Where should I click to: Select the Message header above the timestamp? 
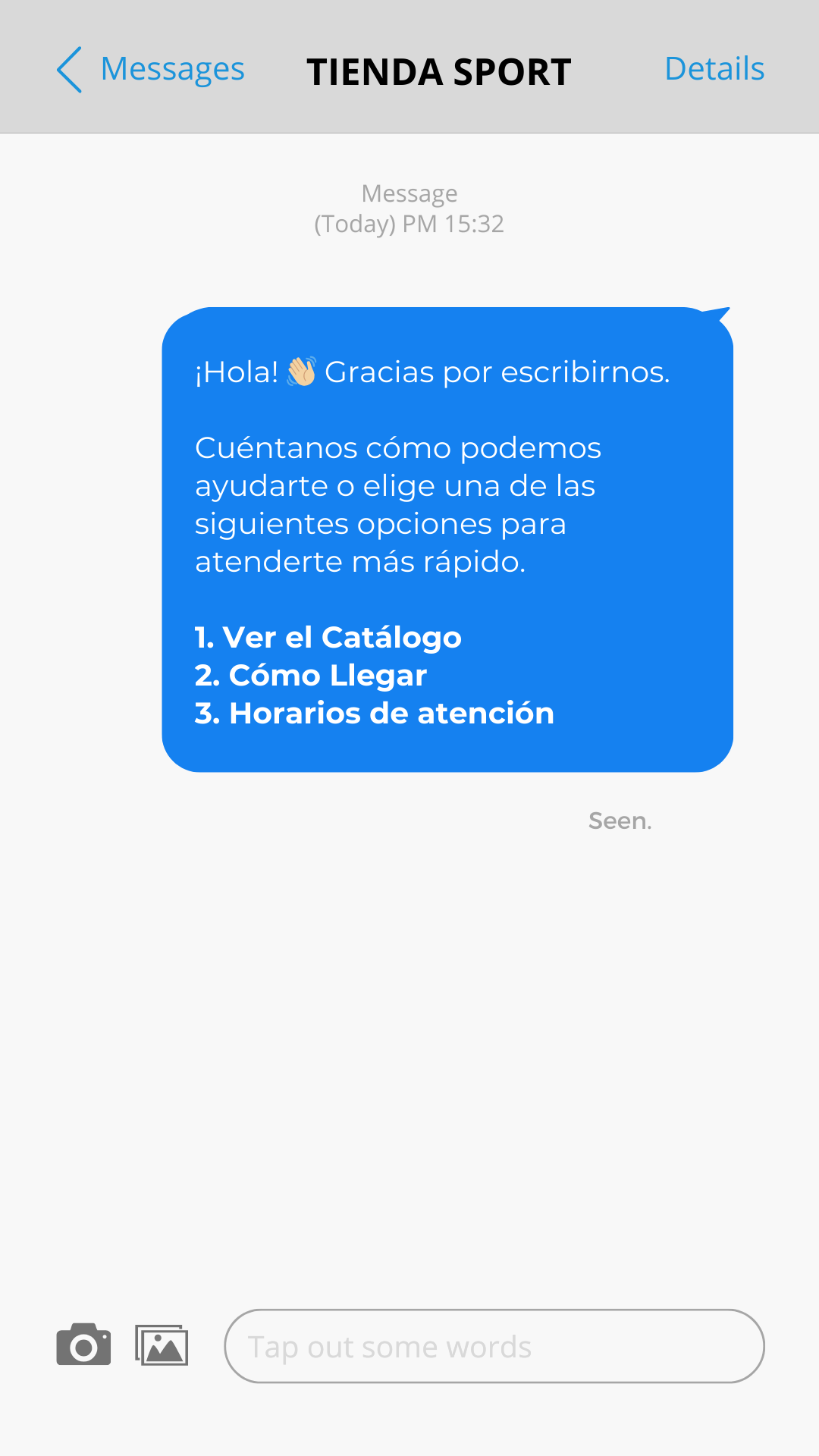tap(409, 193)
